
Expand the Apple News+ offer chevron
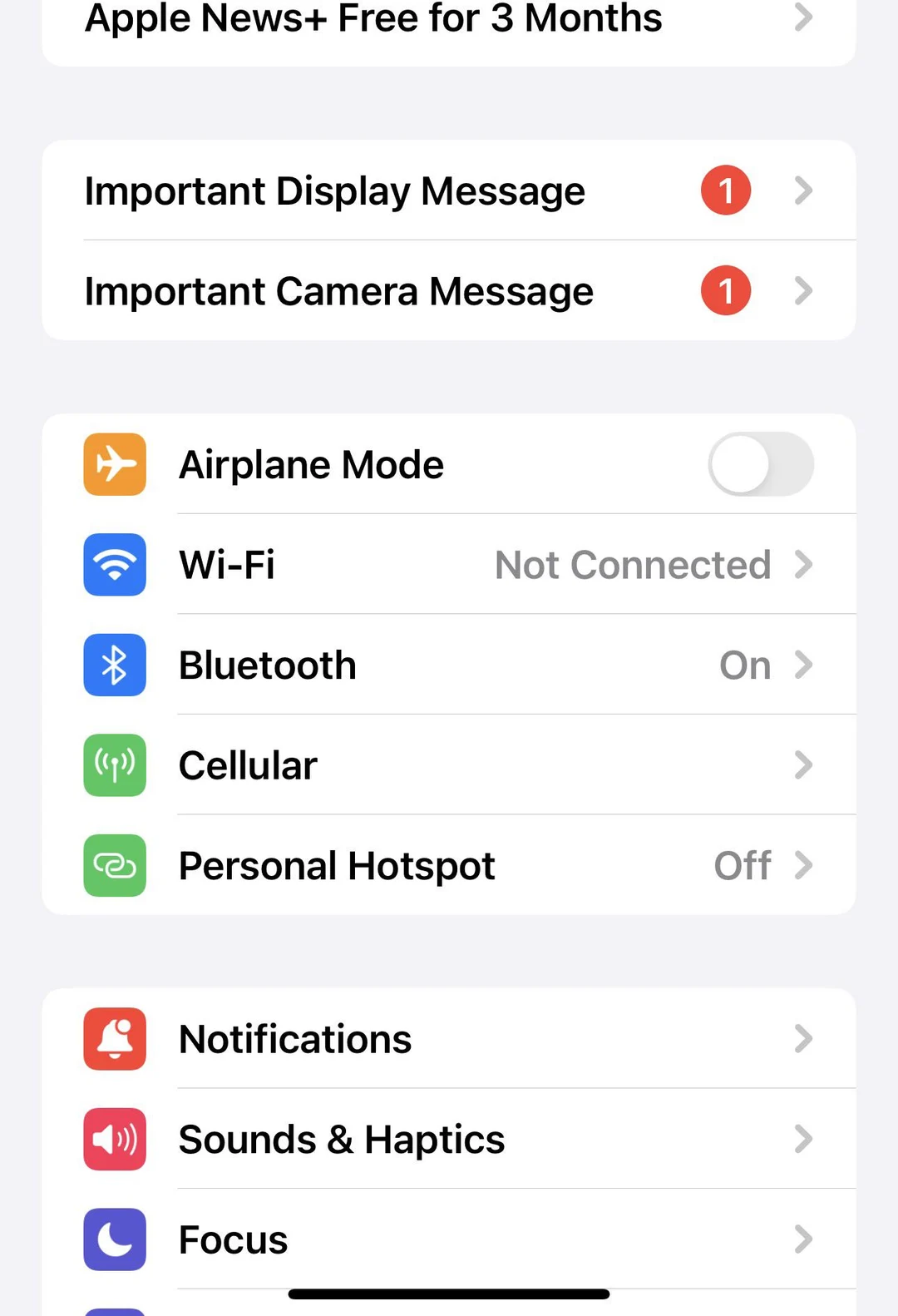pyautogui.click(x=802, y=18)
